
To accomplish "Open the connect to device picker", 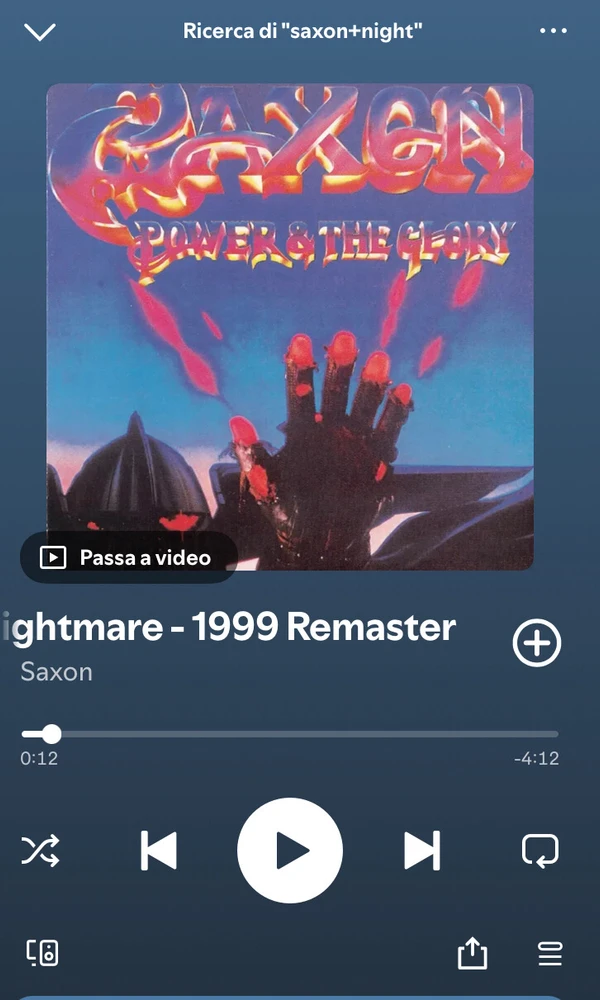I will point(42,954).
